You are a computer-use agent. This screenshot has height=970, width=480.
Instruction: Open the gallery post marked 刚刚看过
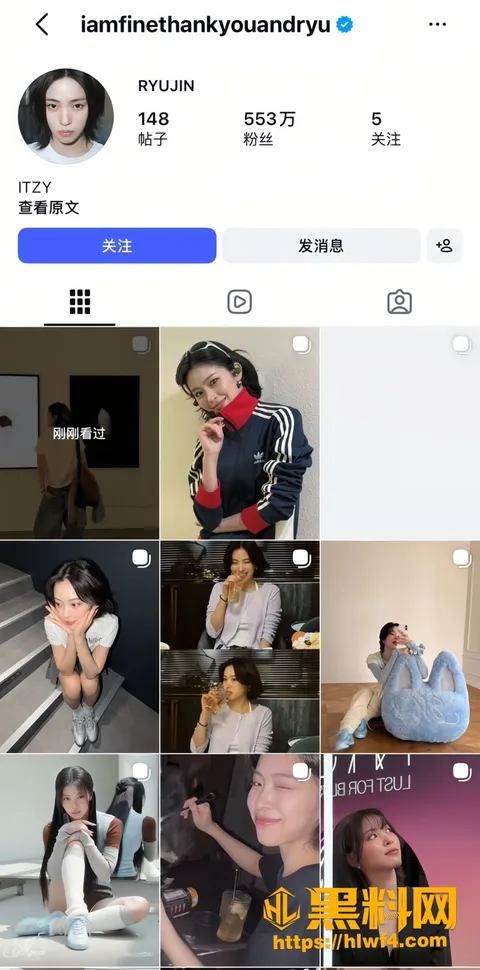[x=79, y=433]
